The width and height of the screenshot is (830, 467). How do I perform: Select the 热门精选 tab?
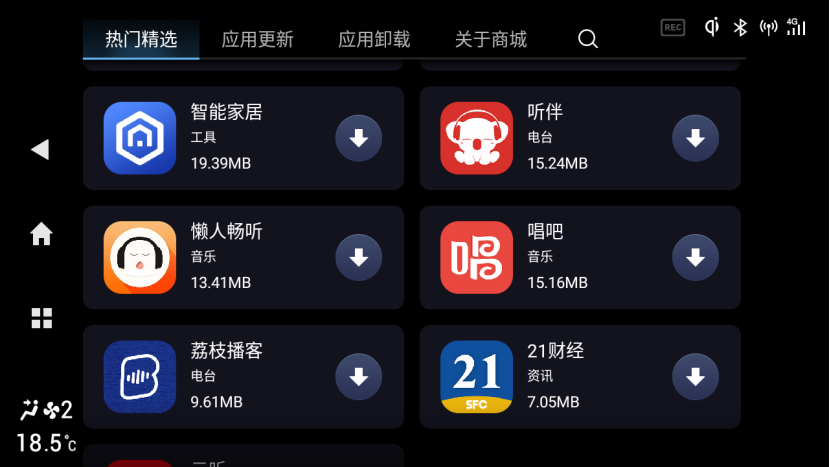pyautogui.click(x=141, y=40)
